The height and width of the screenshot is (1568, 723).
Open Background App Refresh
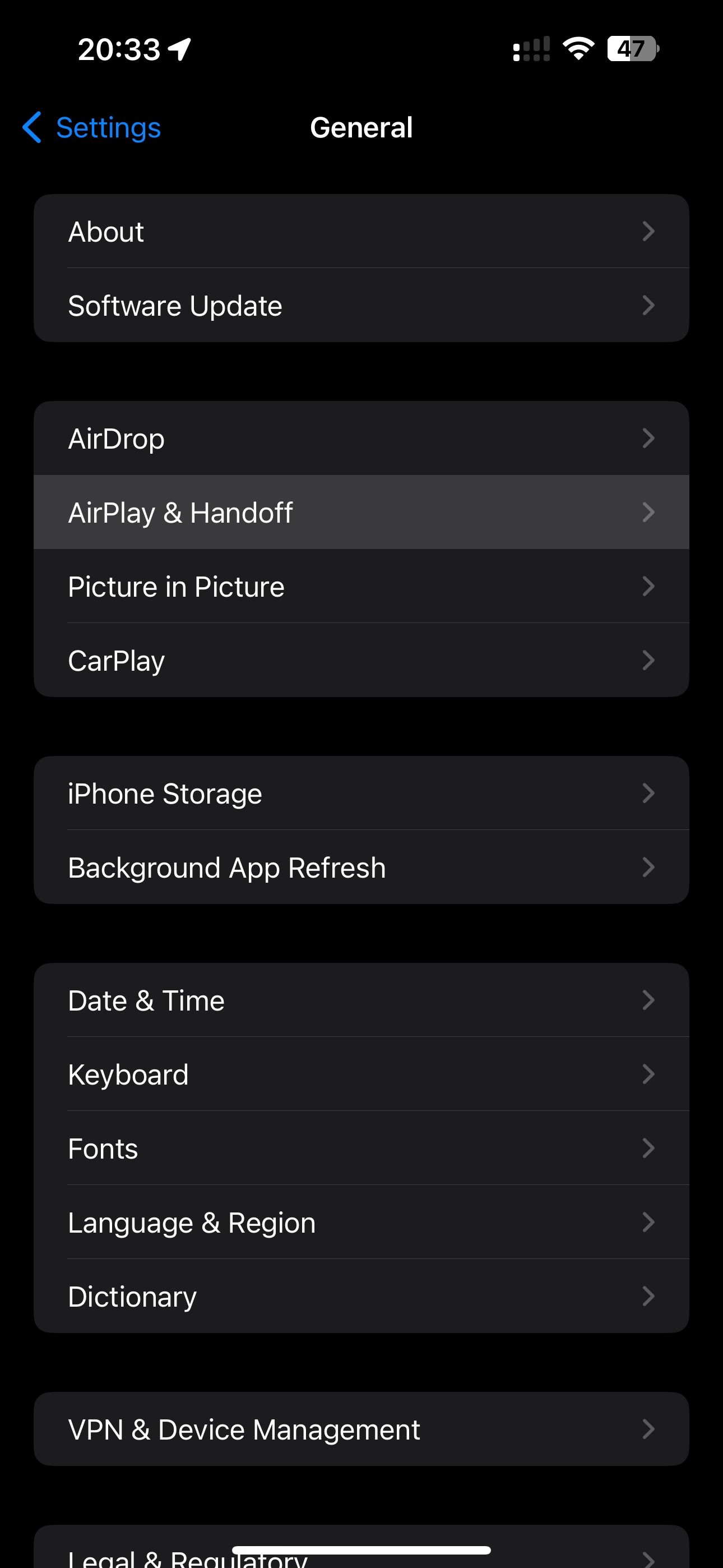tap(361, 867)
